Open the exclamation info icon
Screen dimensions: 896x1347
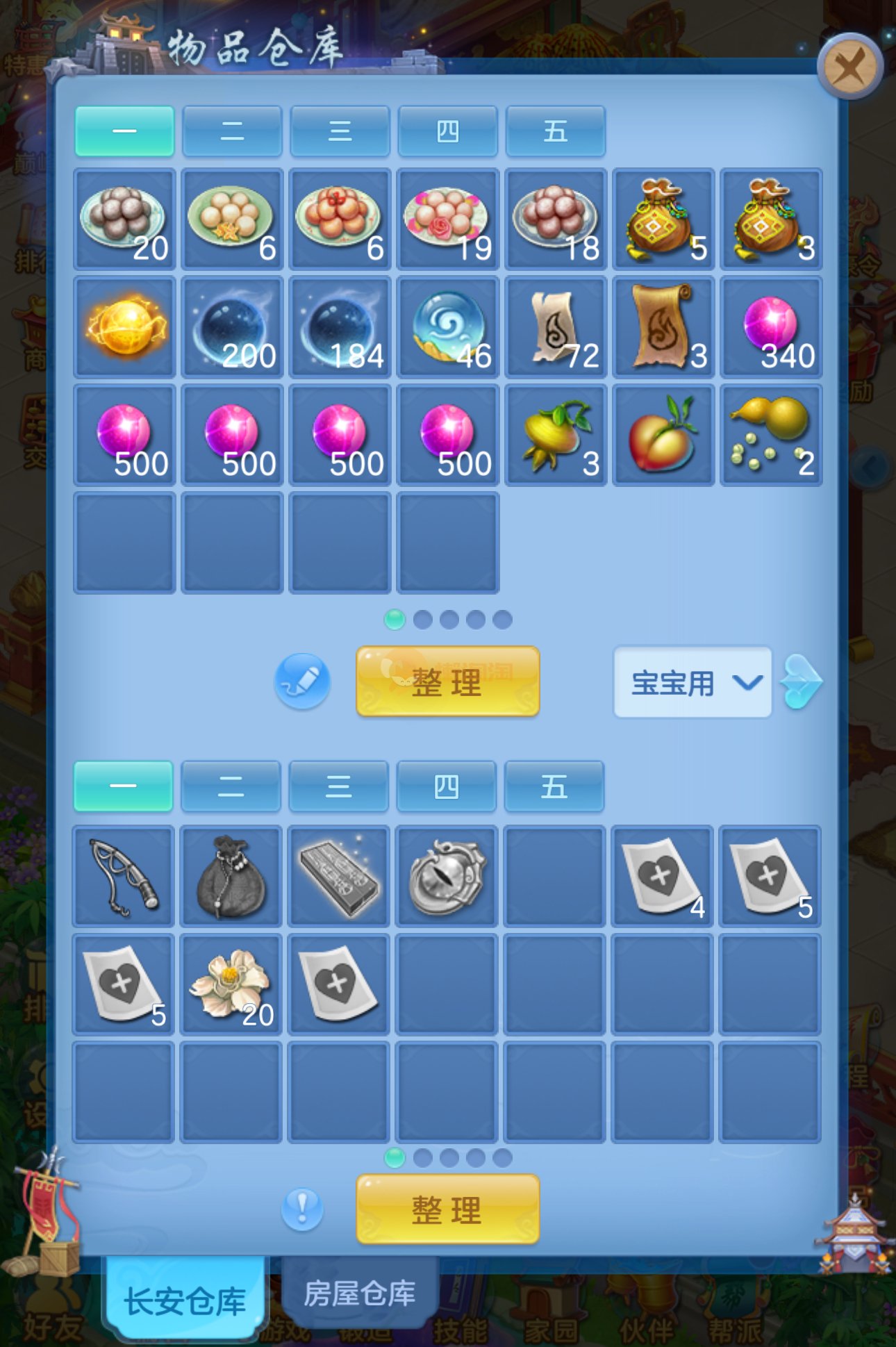(x=302, y=1209)
